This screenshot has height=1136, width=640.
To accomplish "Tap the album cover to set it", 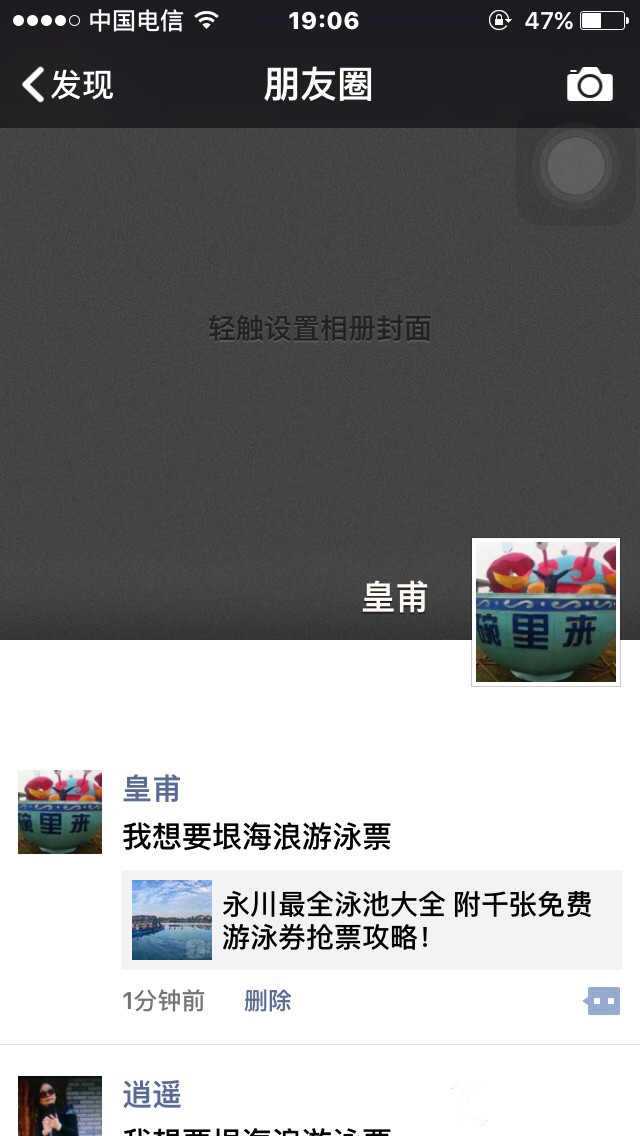I will [x=319, y=329].
